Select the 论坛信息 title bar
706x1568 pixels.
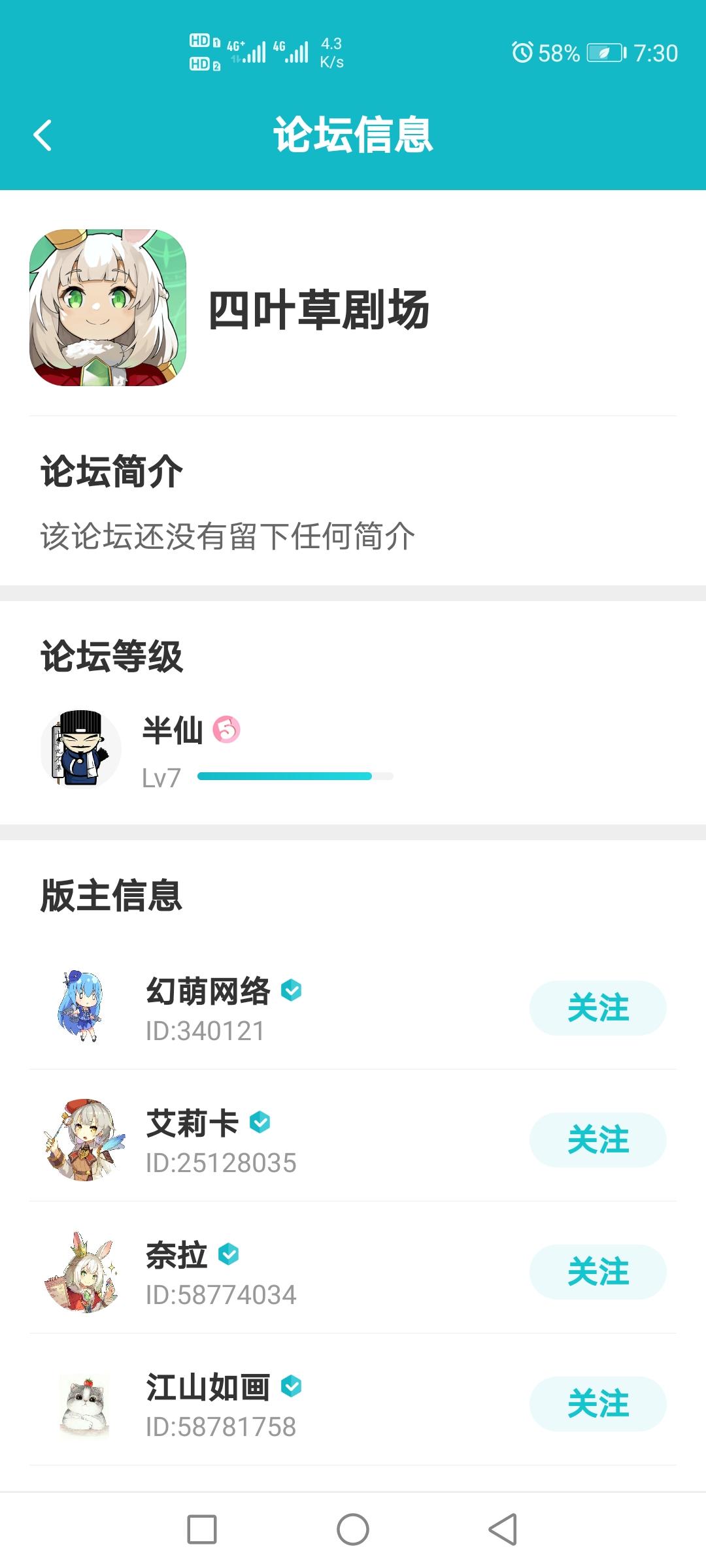click(353, 135)
